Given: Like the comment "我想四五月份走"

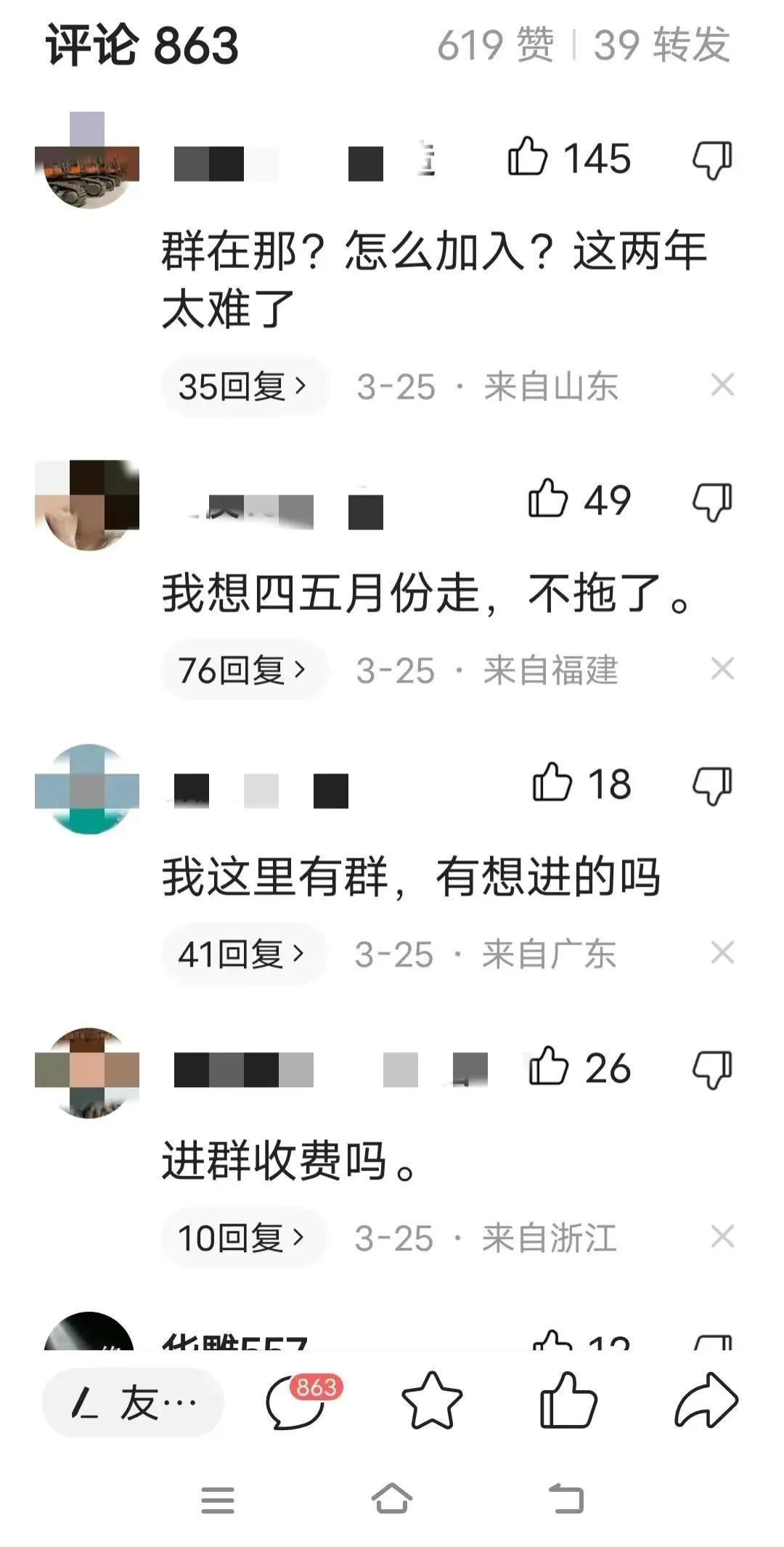Looking at the screenshot, I should pyautogui.click(x=548, y=499).
